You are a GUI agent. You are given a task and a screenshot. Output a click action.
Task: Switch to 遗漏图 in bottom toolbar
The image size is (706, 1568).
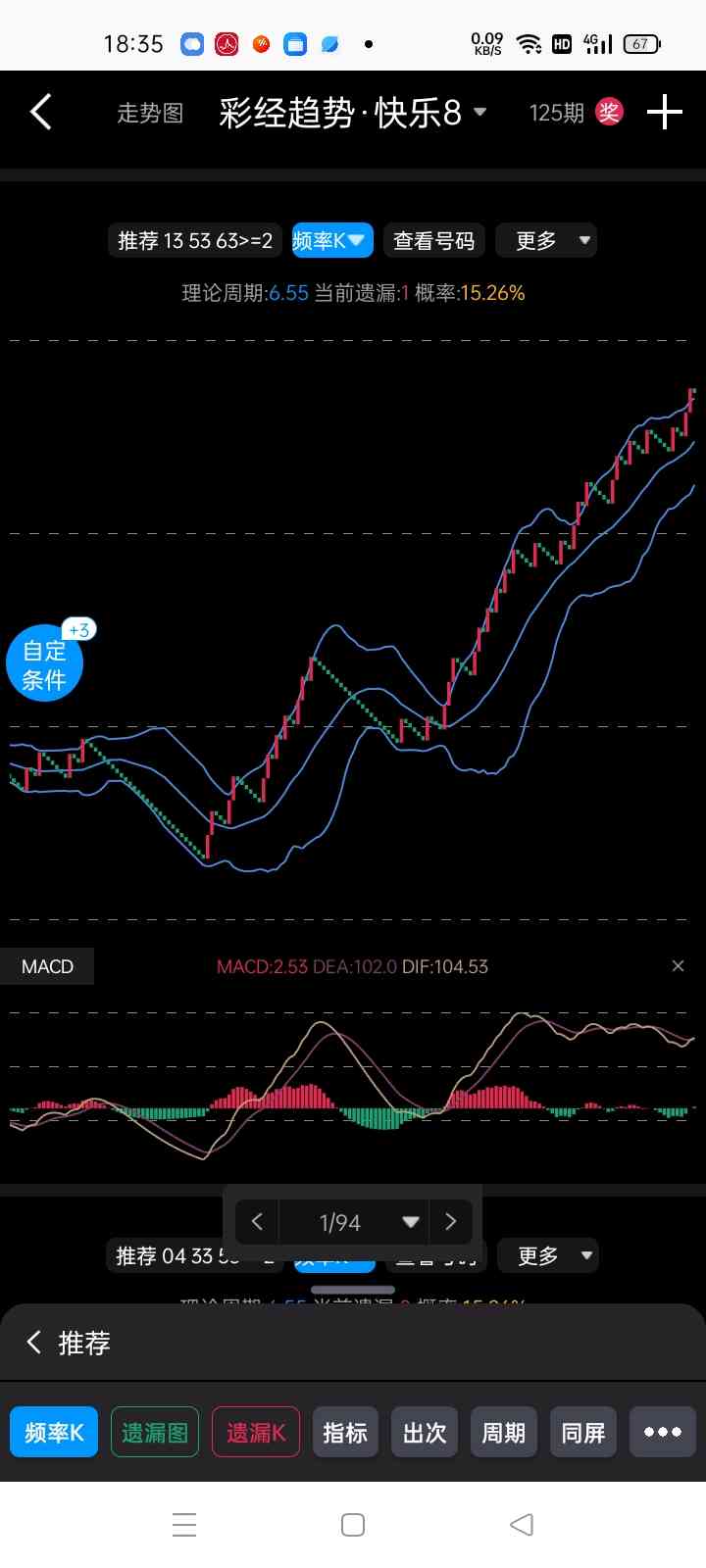click(x=155, y=1432)
